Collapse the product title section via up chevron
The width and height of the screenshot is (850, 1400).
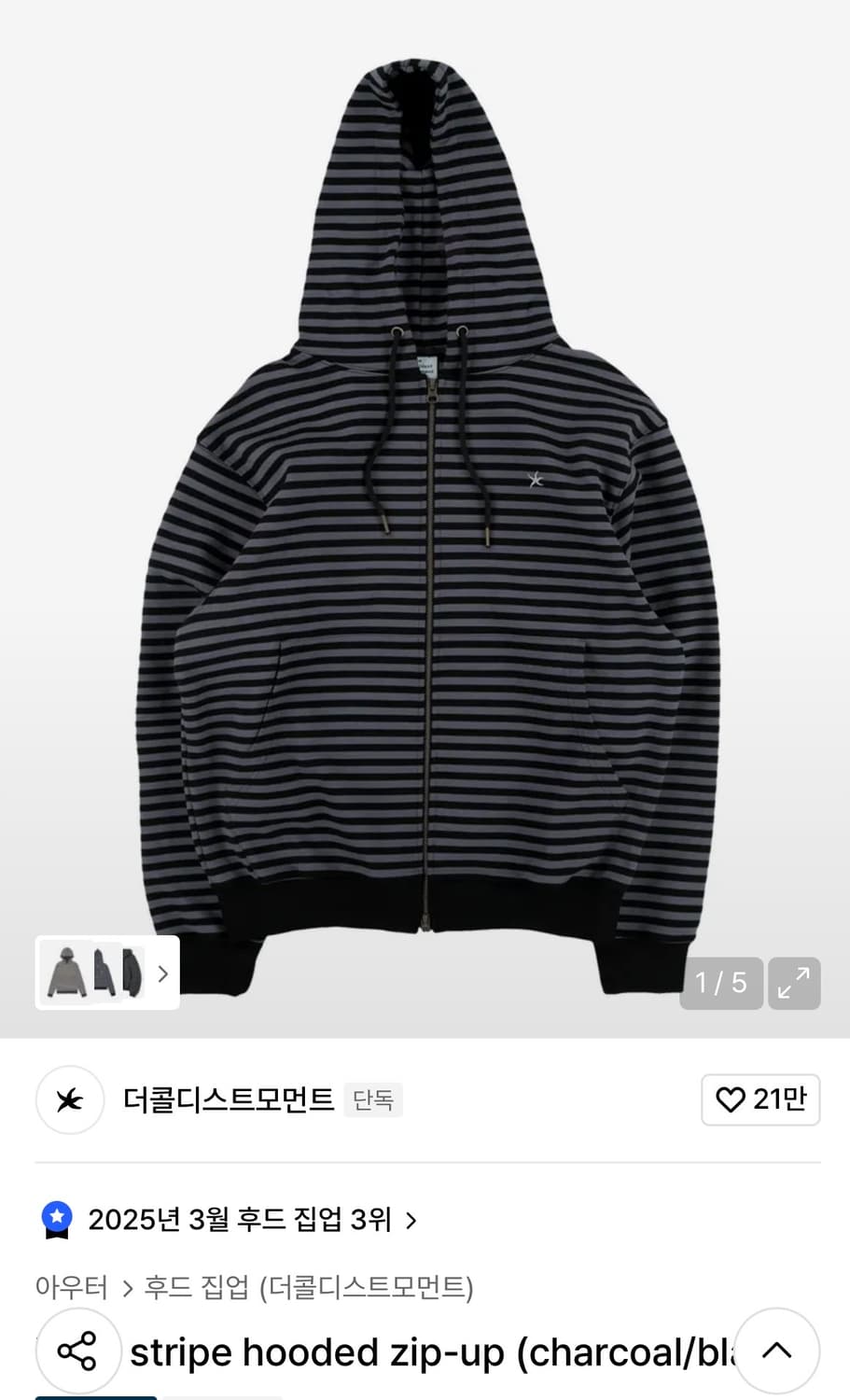(x=775, y=1351)
